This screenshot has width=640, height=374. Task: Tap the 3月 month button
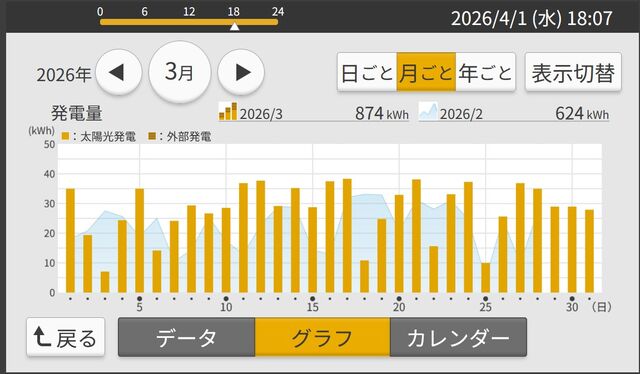coord(180,72)
